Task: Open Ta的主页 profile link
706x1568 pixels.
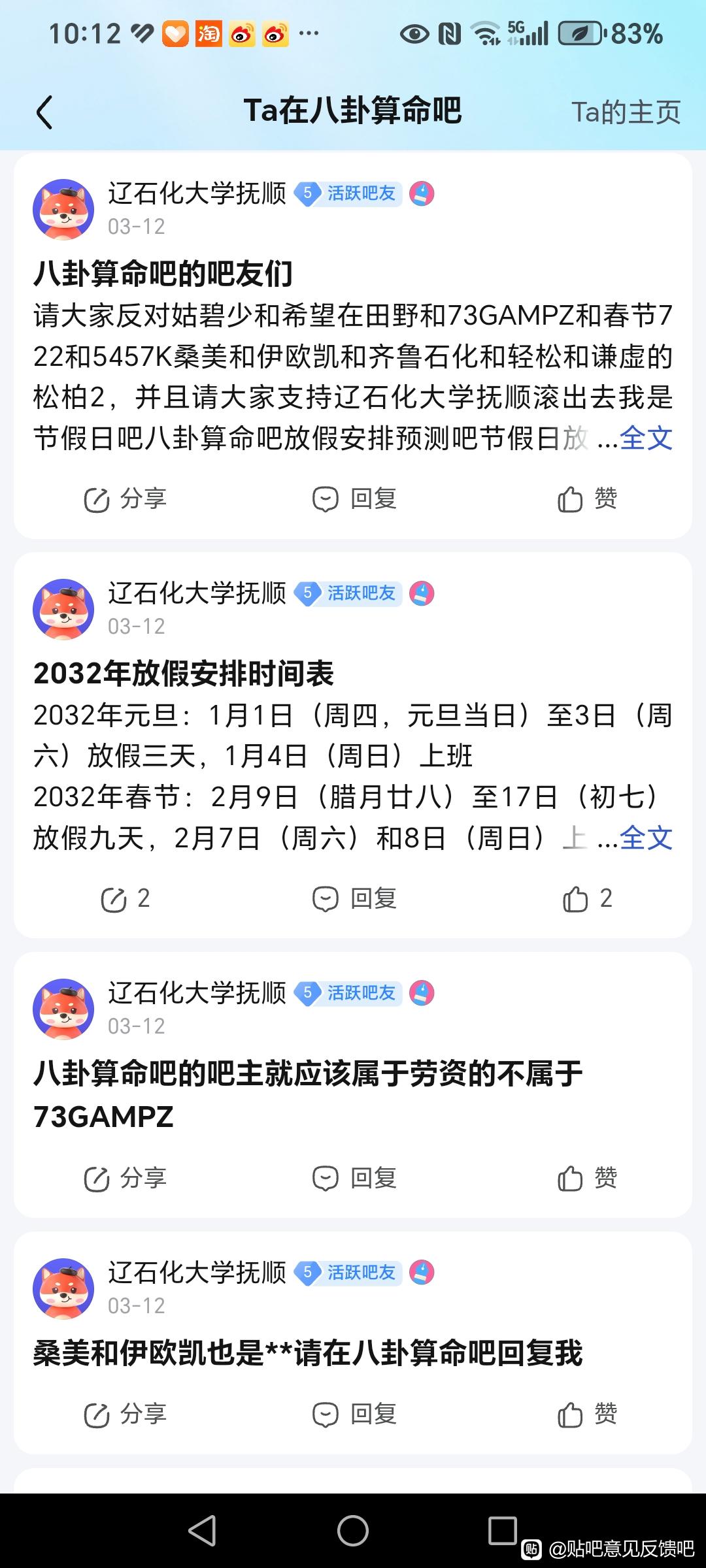Action: [626, 112]
